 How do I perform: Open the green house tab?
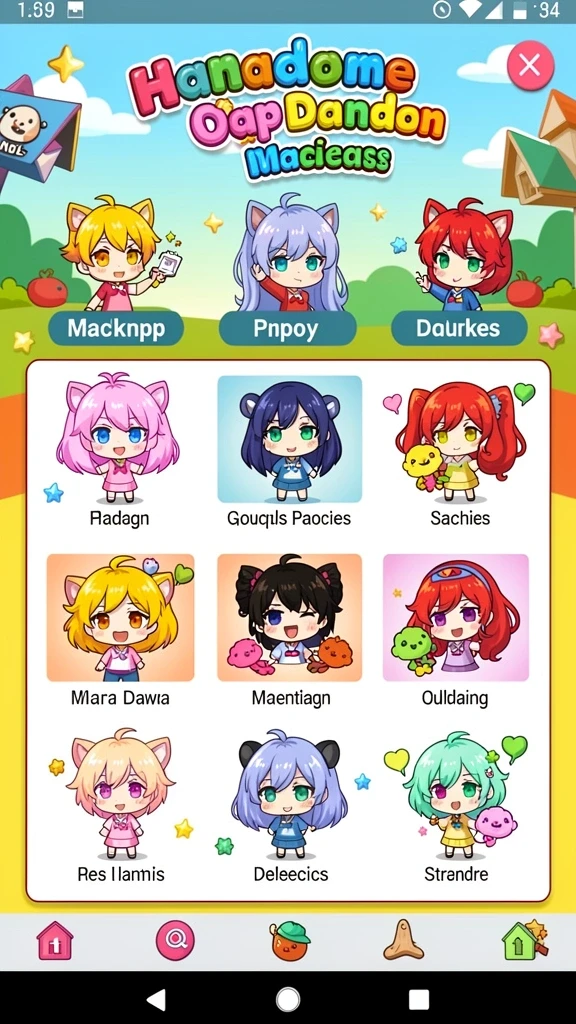(524, 939)
